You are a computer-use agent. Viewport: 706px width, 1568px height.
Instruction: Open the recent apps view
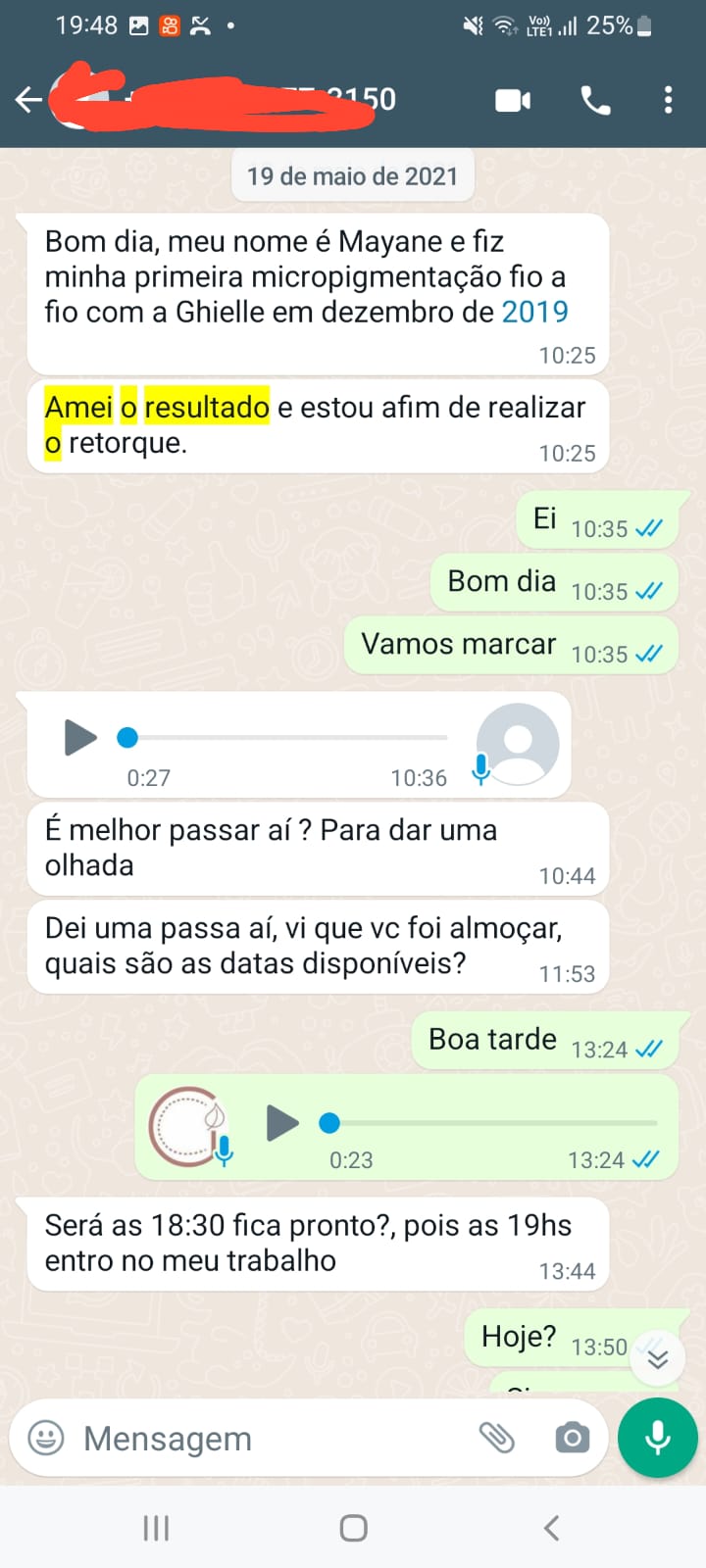coord(156,1528)
